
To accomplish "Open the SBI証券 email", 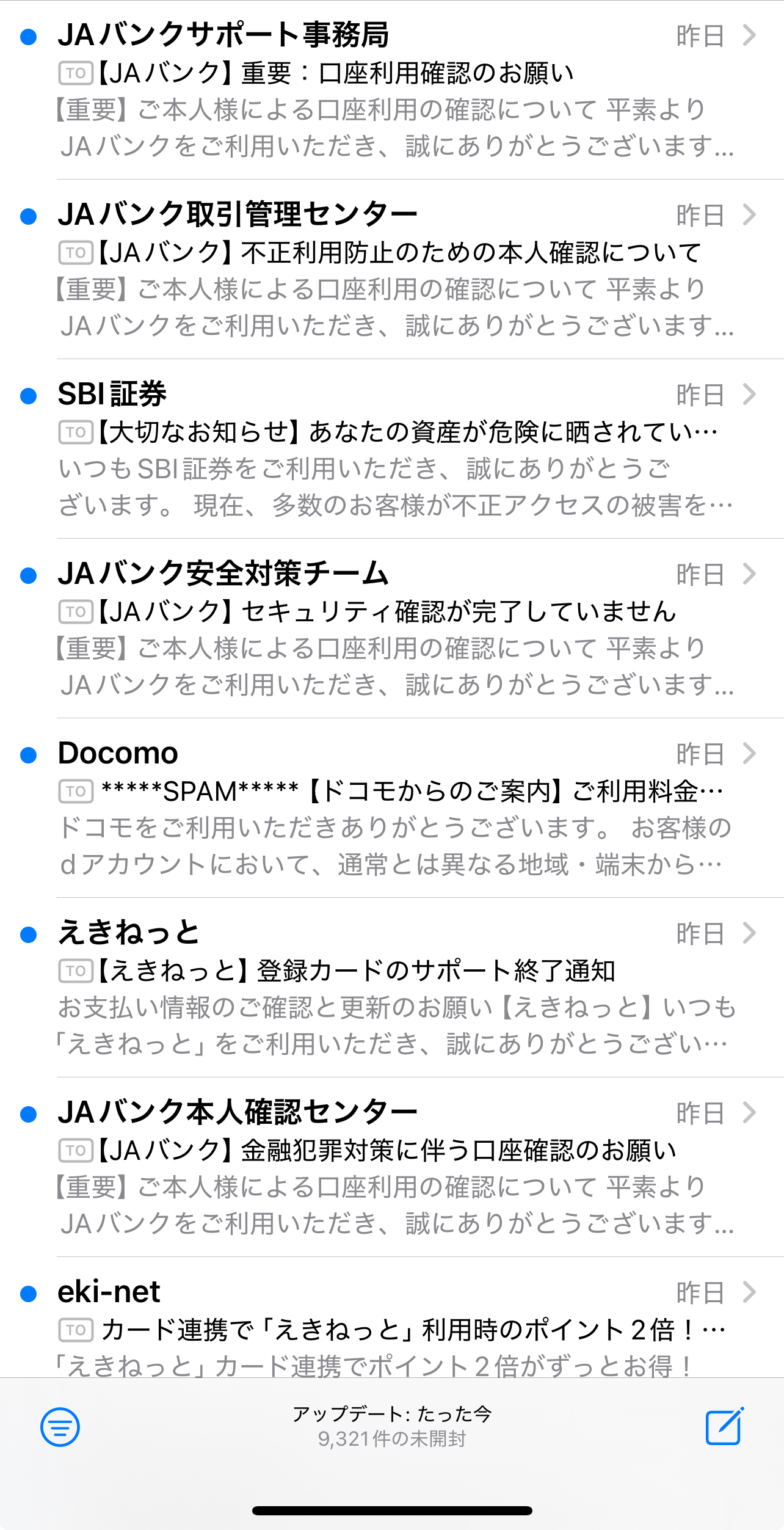I will 392,449.
